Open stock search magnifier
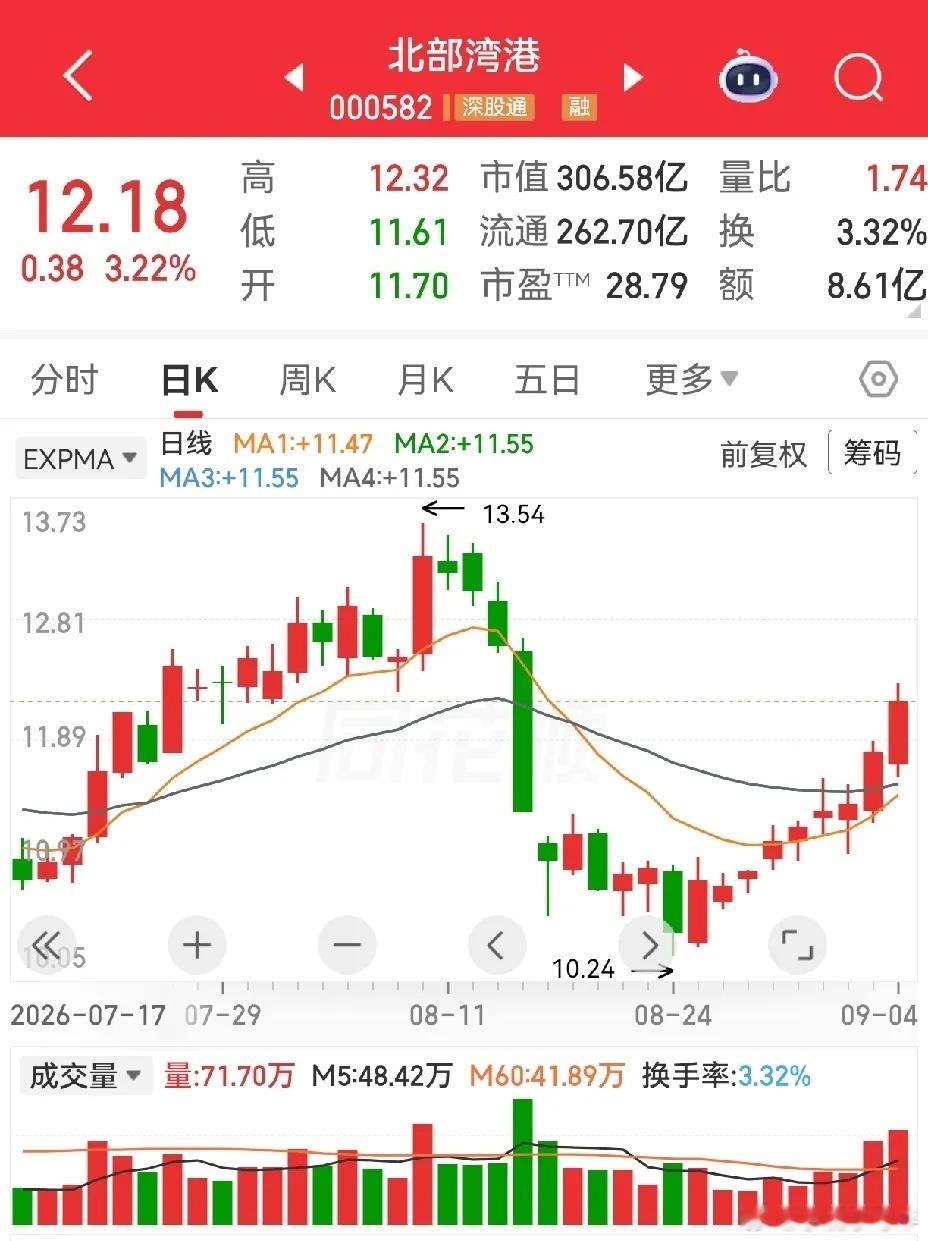Image resolution: width=928 pixels, height=1241 pixels. click(859, 76)
